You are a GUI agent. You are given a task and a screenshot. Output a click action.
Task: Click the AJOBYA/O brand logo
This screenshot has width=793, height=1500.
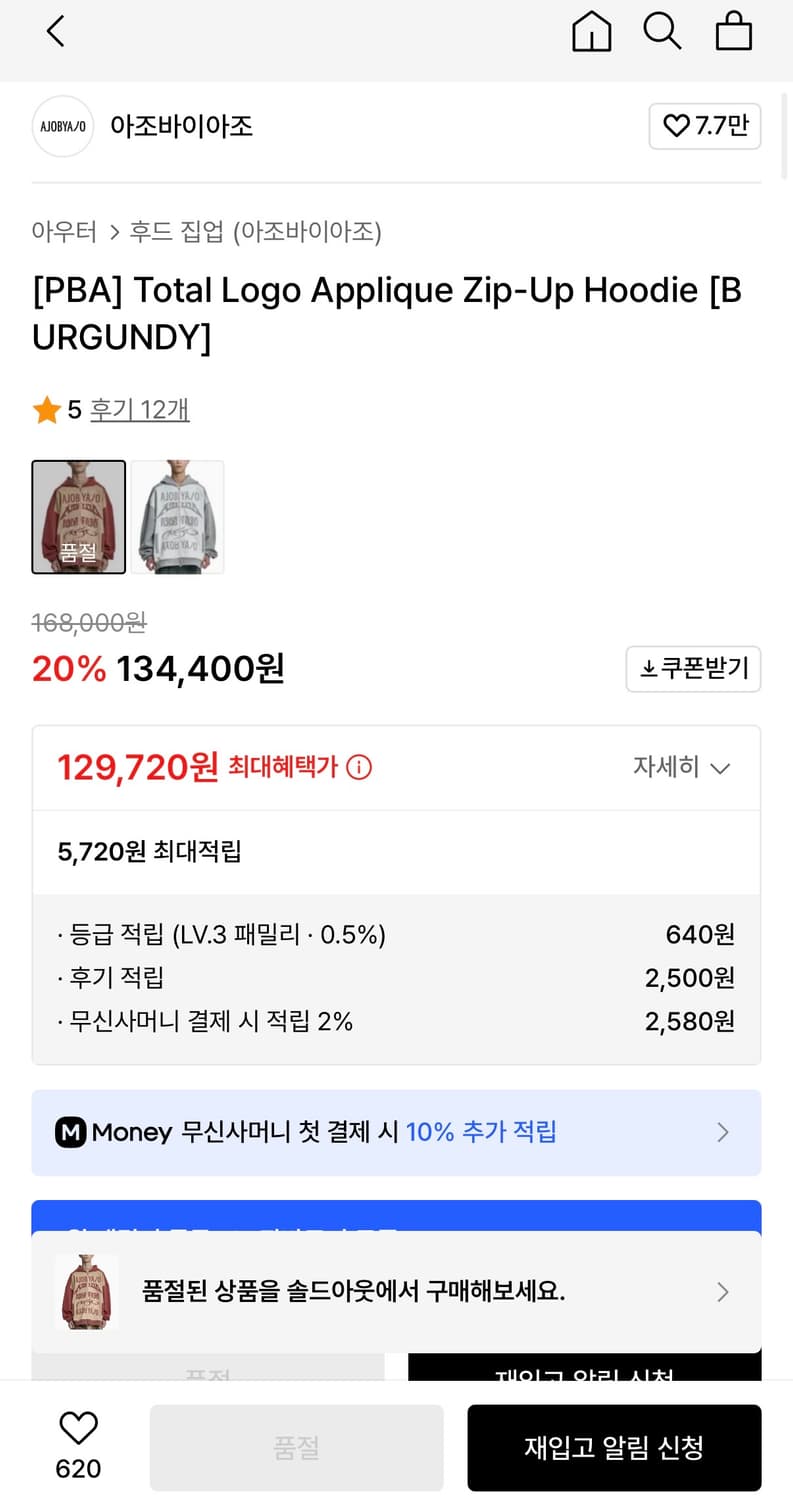click(62, 126)
